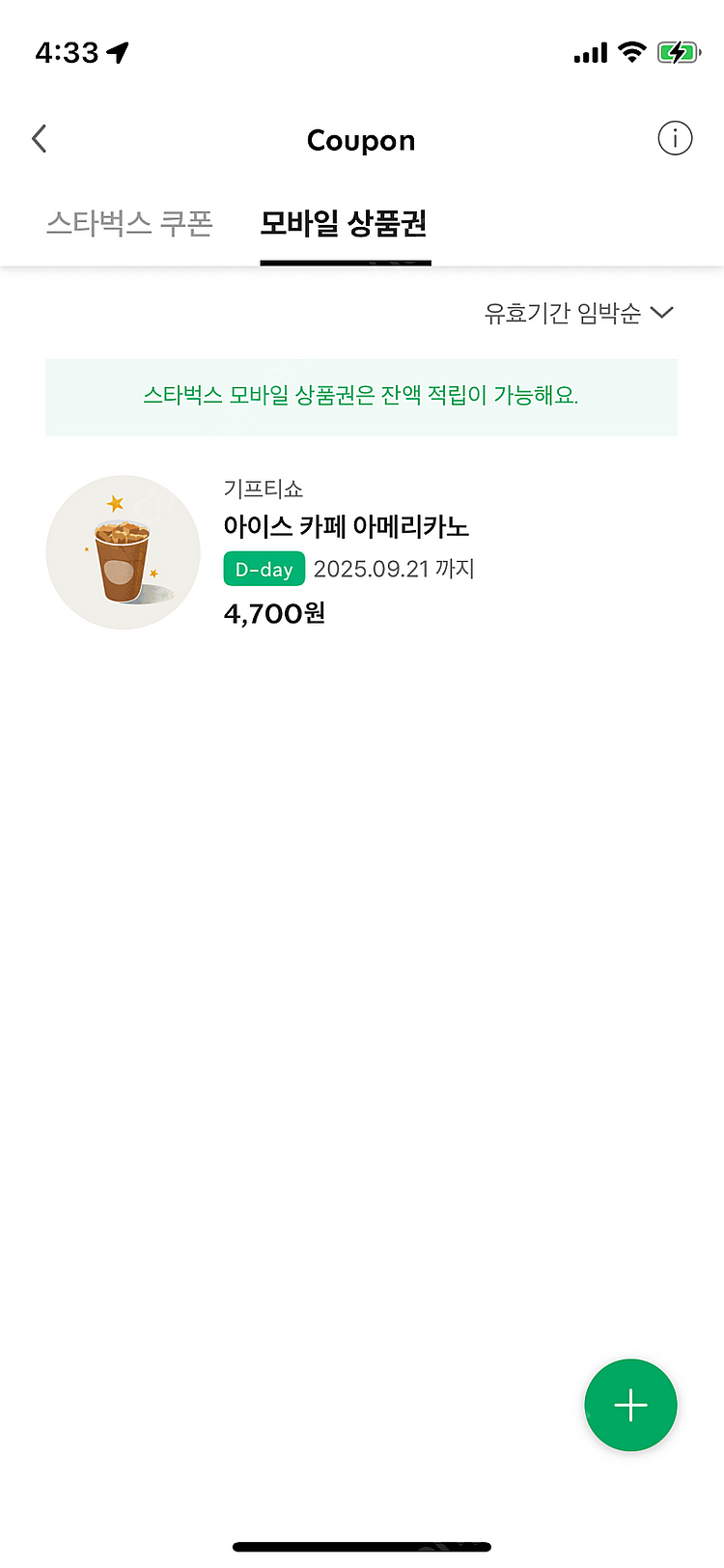The height and width of the screenshot is (1568, 724).
Task: Open coupon information via the (i) icon
Action: coord(675,138)
